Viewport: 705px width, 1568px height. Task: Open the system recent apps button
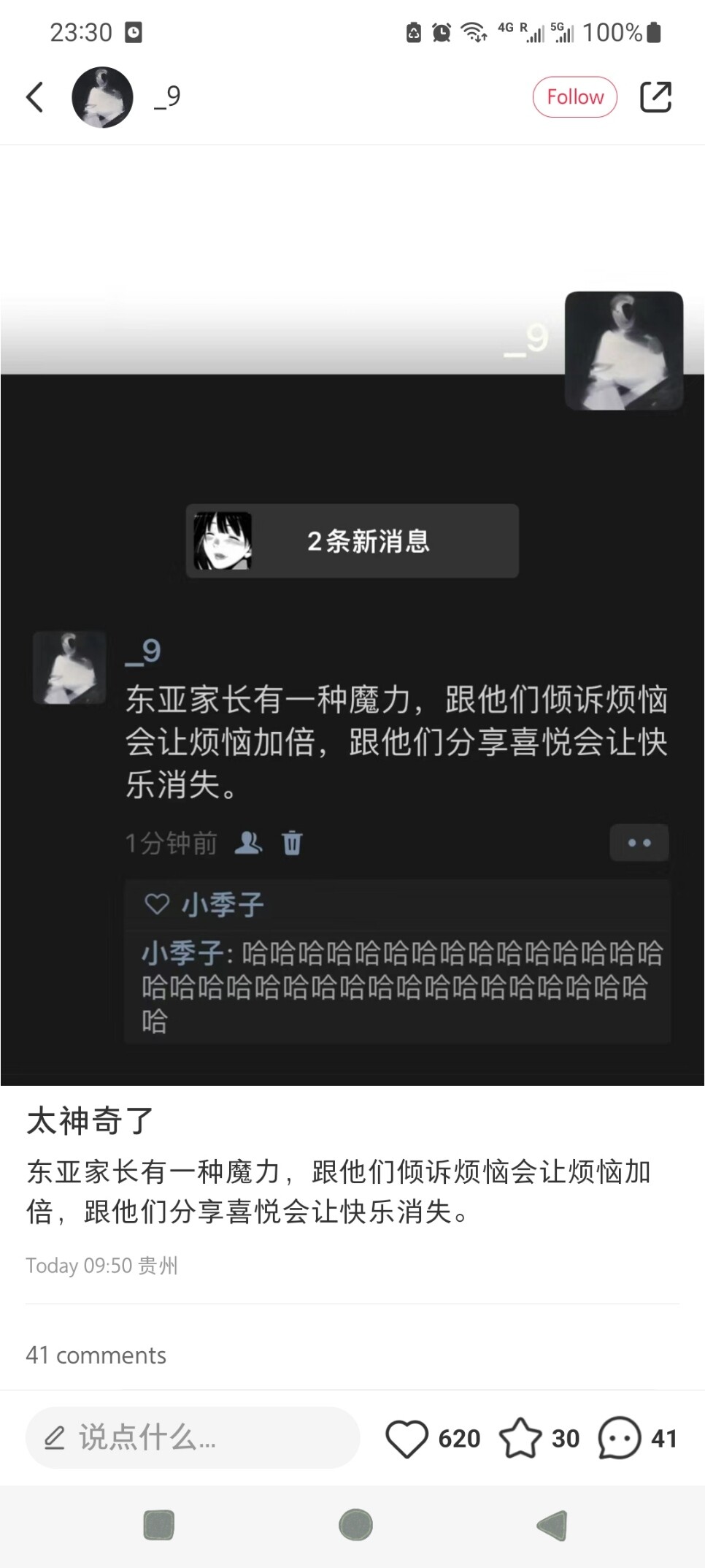click(159, 1525)
